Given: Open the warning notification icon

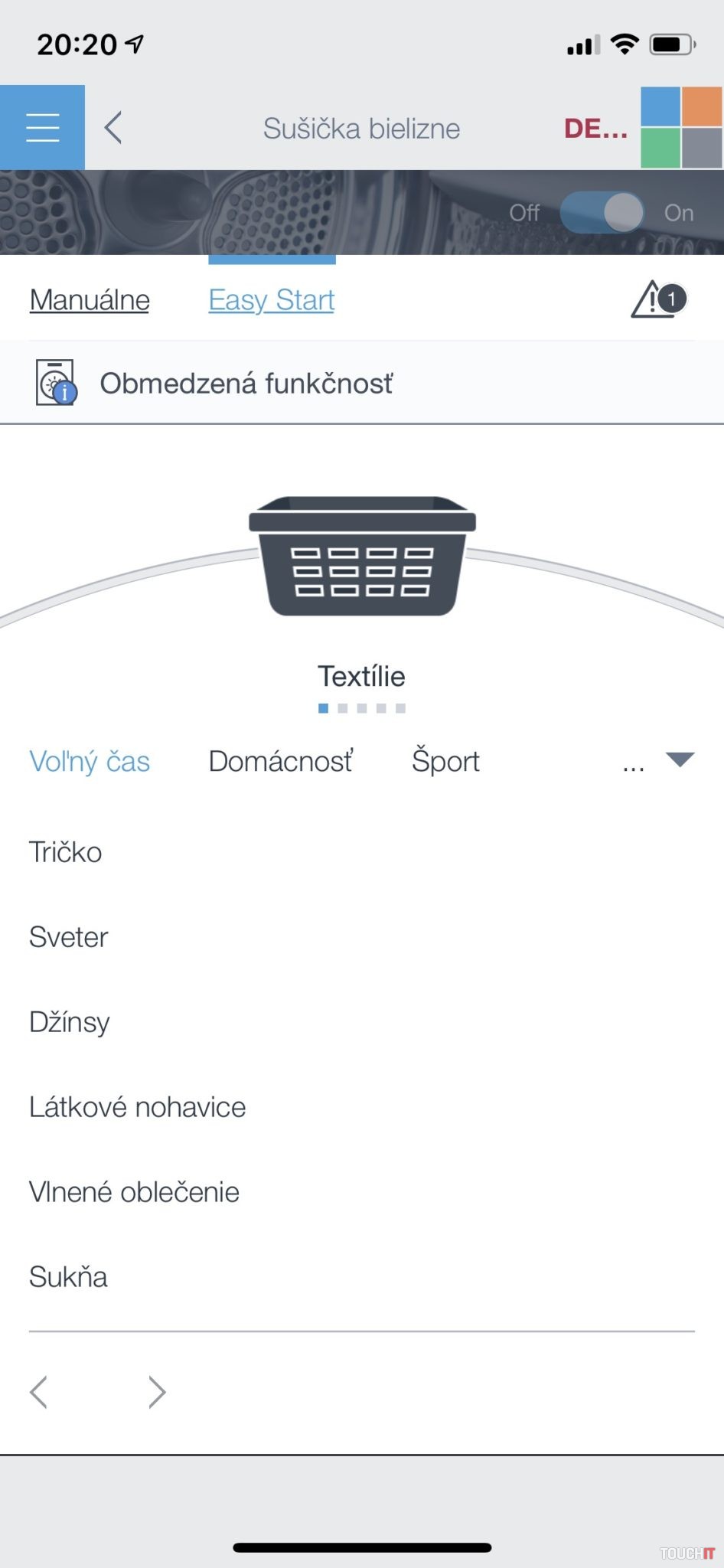Looking at the screenshot, I should tap(658, 299).
